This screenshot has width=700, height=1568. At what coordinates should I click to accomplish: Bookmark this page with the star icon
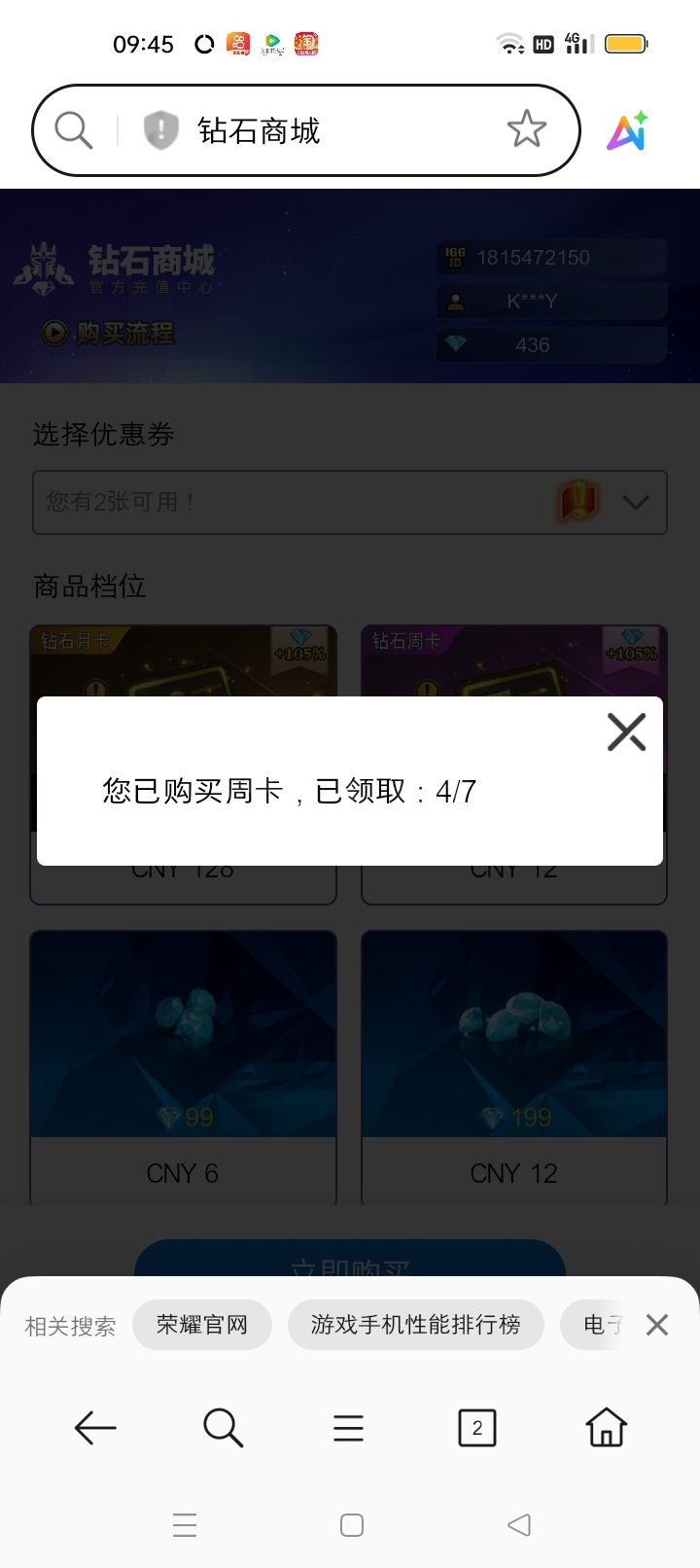pyautogui.click(x=527, y=129)
